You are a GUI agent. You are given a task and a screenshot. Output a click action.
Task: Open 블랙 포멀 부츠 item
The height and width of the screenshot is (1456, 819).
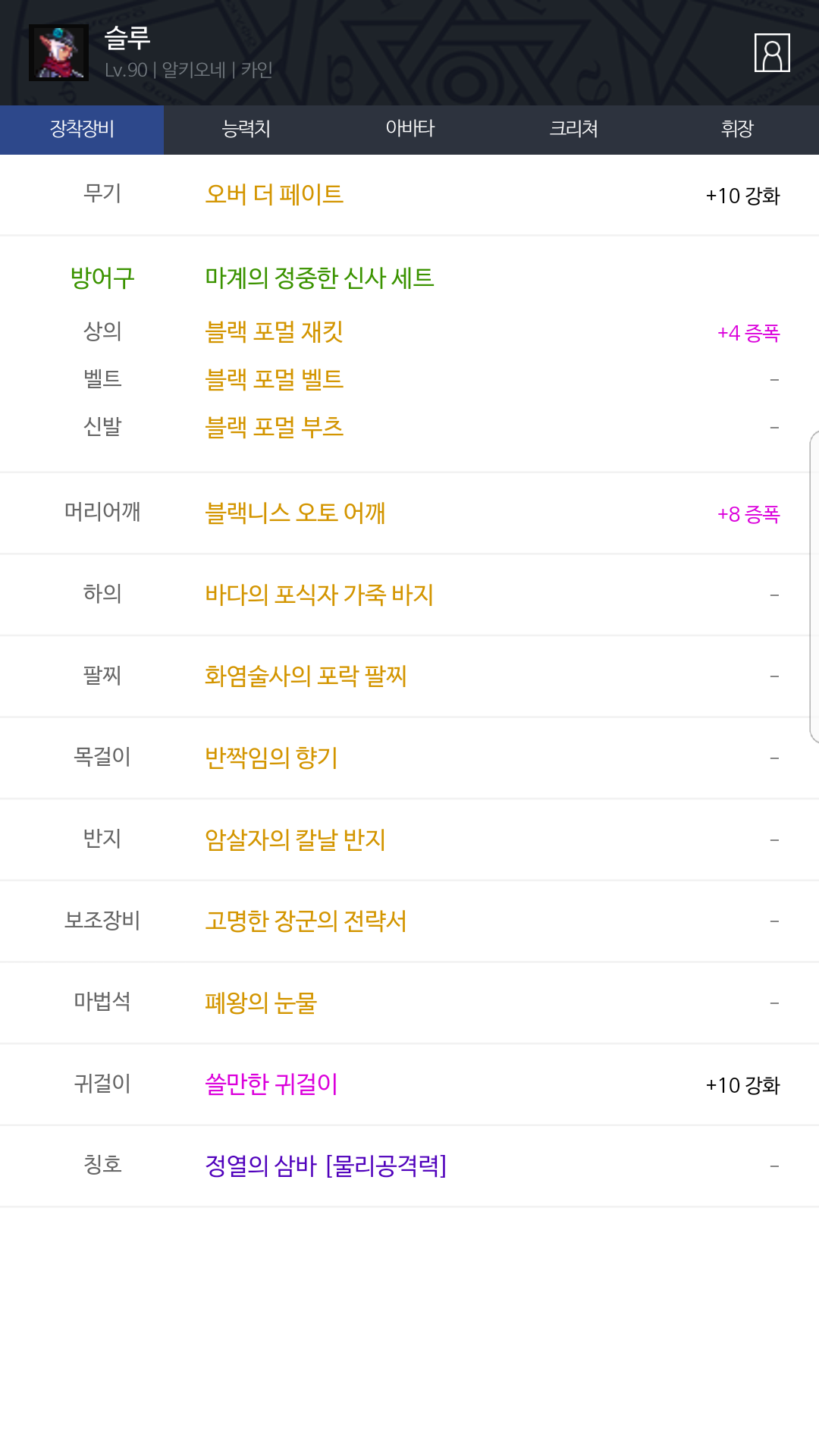[x=274, y=427]
